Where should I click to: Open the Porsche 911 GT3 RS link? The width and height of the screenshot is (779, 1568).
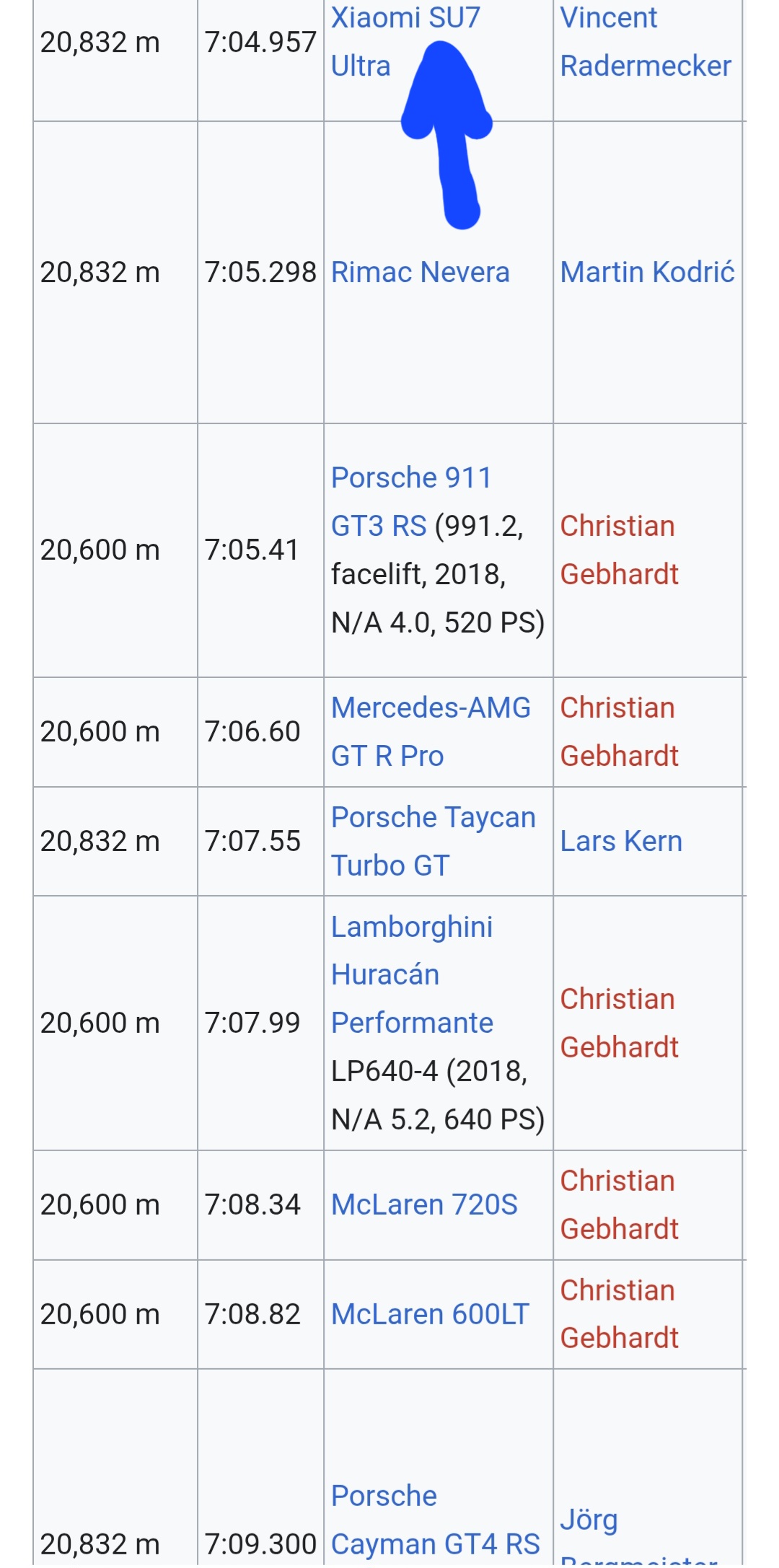(x=410, y=479)
